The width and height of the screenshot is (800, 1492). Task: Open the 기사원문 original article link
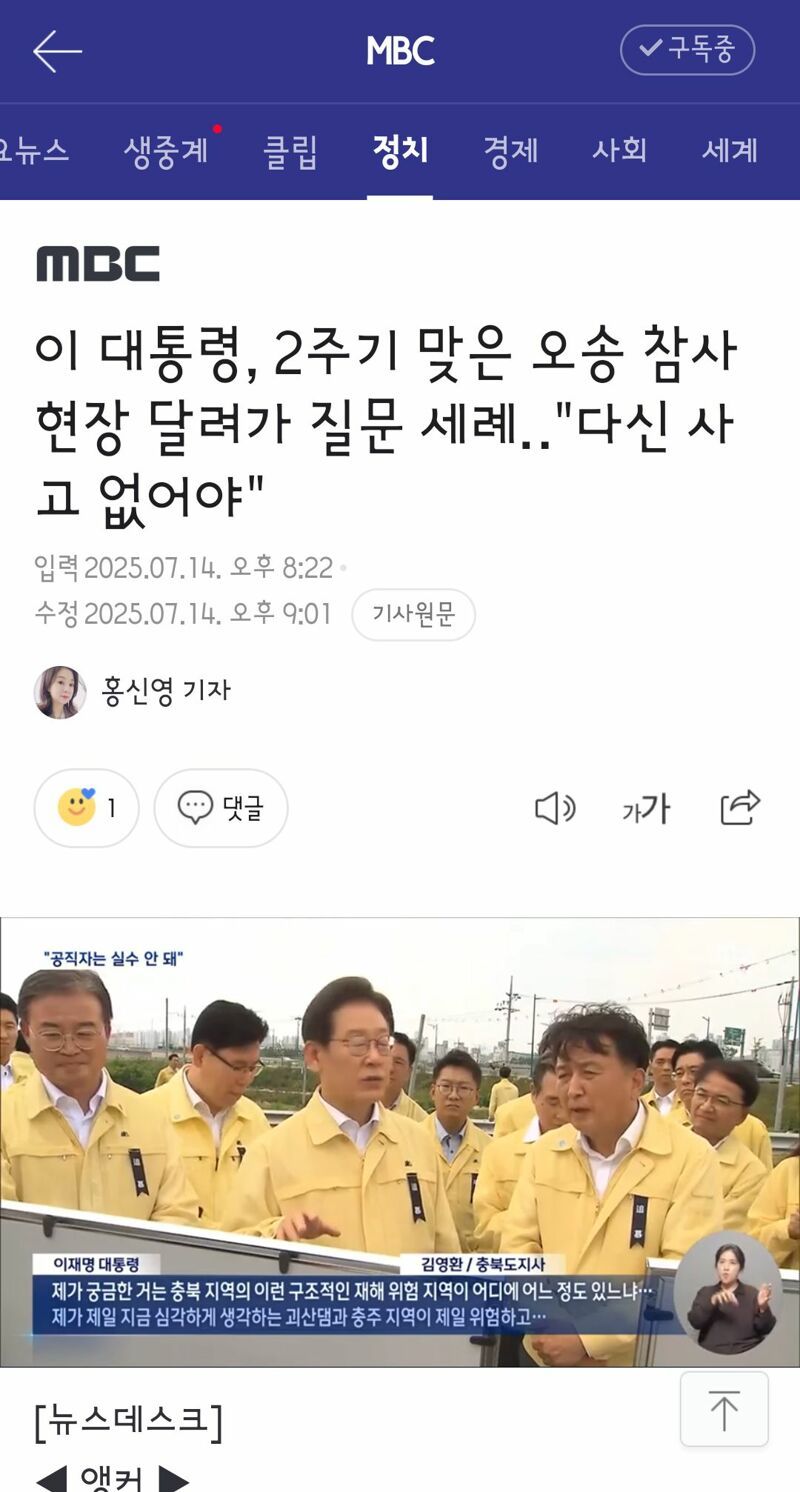(413, 614)
